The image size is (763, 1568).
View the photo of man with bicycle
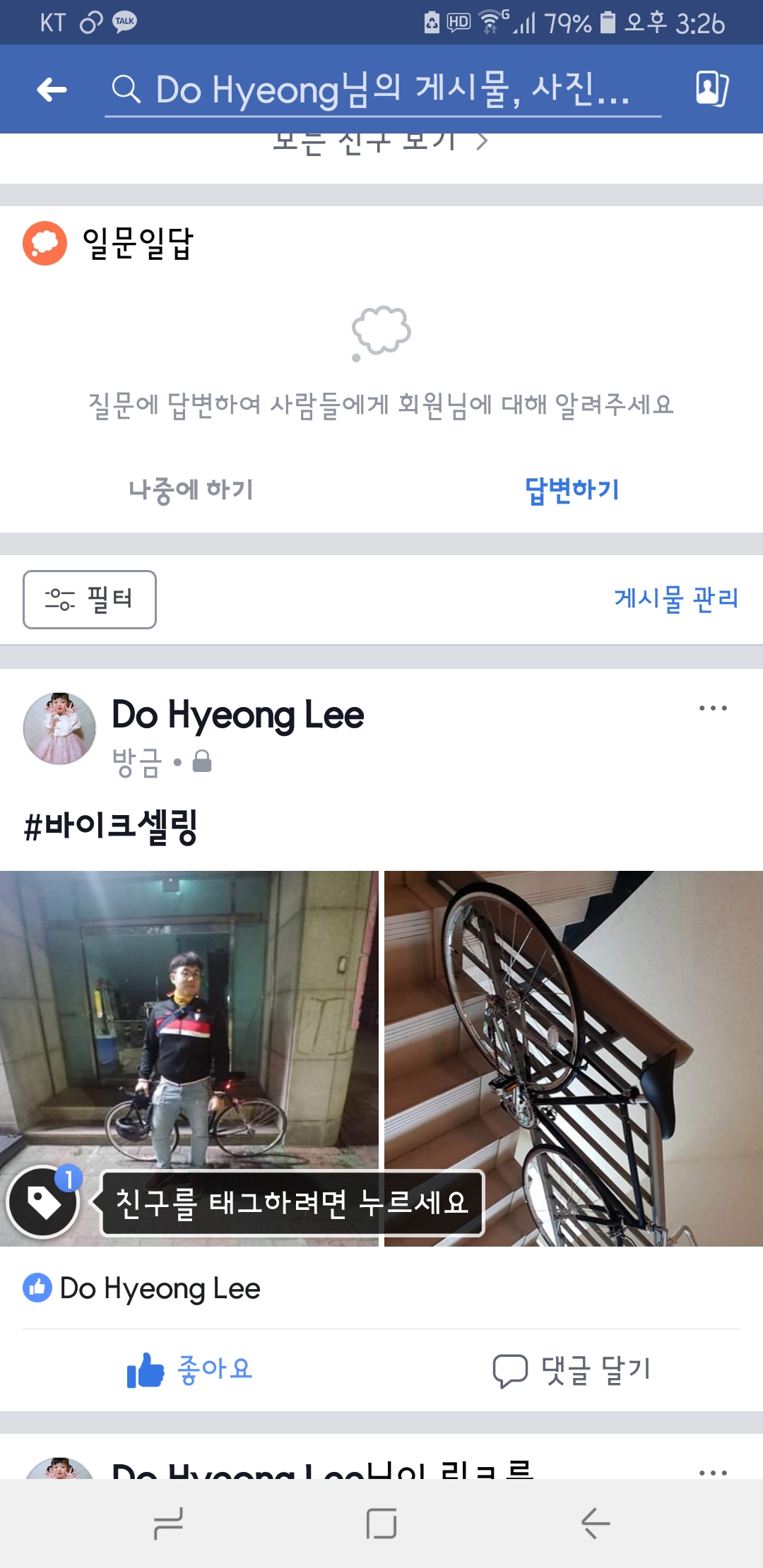click(x=189, y=1024)
